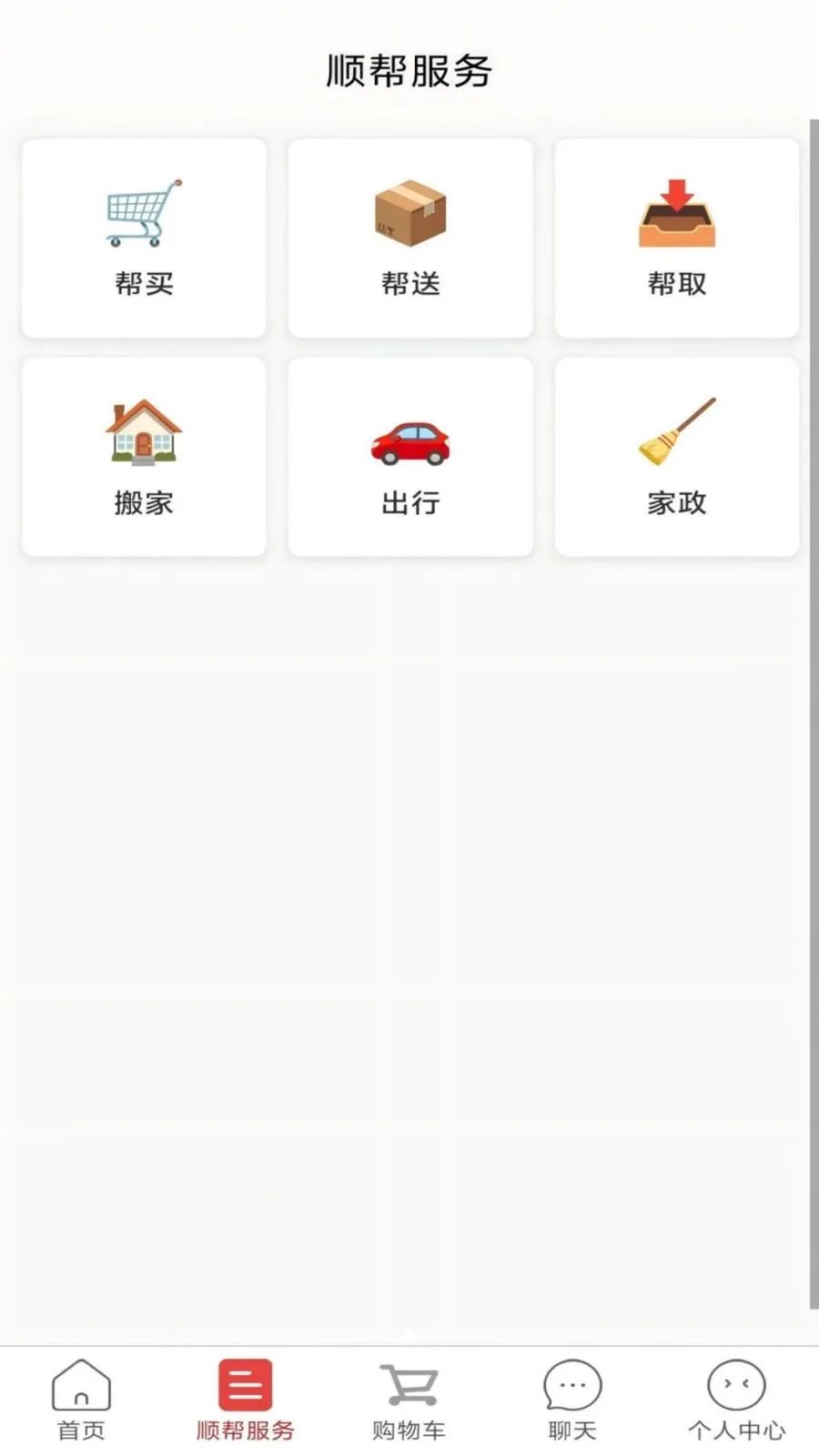
Task: Open the 家政 service card
Action: [677, 457]
